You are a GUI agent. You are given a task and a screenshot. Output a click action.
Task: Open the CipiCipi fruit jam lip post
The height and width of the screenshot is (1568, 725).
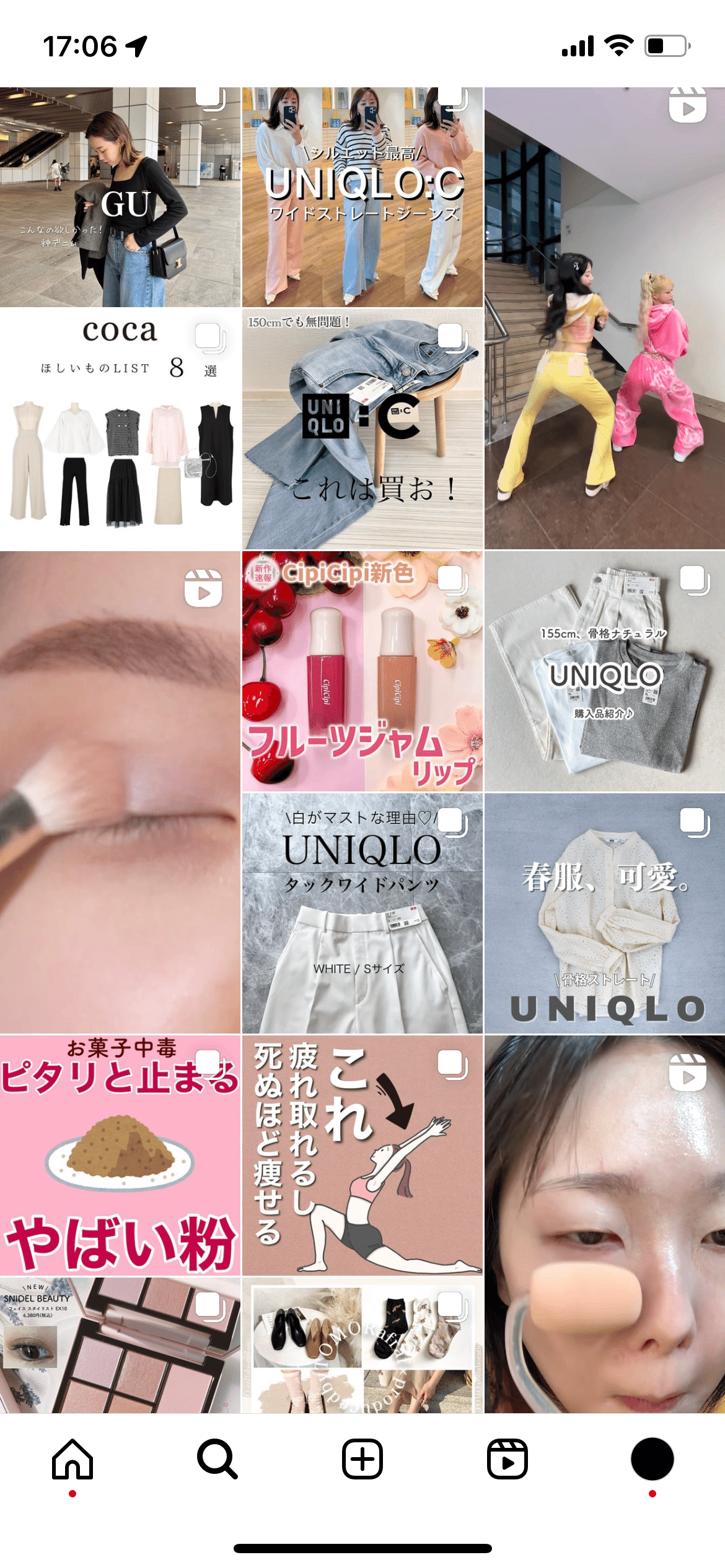coord(362,671)
